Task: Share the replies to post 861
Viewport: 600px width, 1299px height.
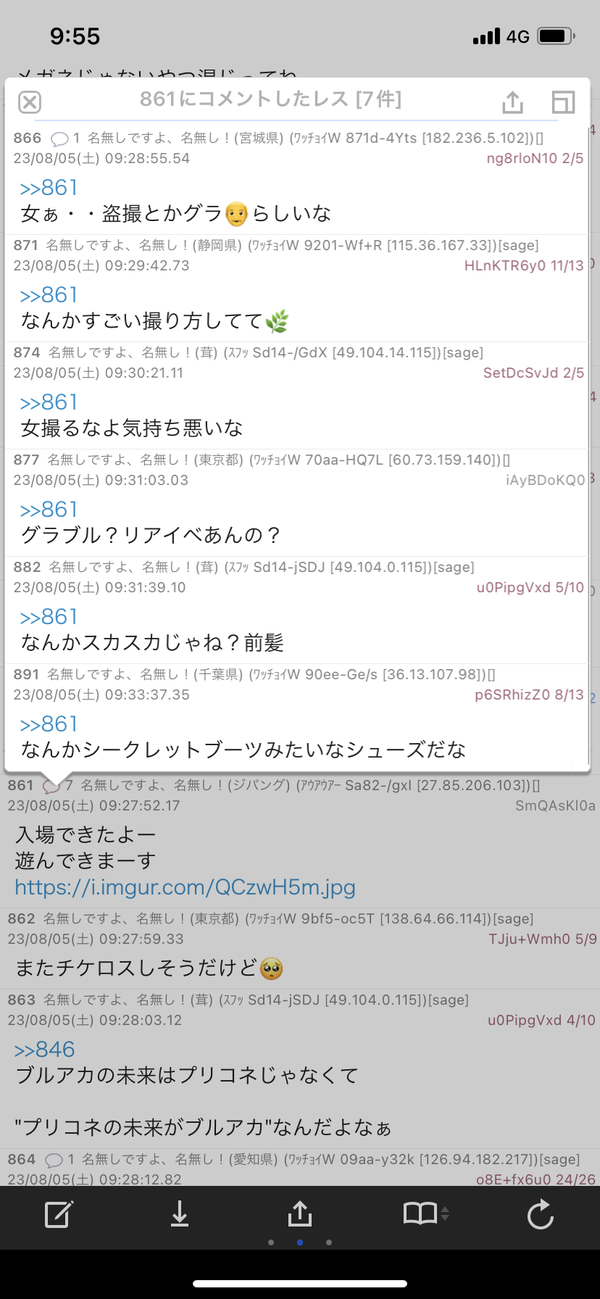Action: pyautogui.click(x=512, y=102)
